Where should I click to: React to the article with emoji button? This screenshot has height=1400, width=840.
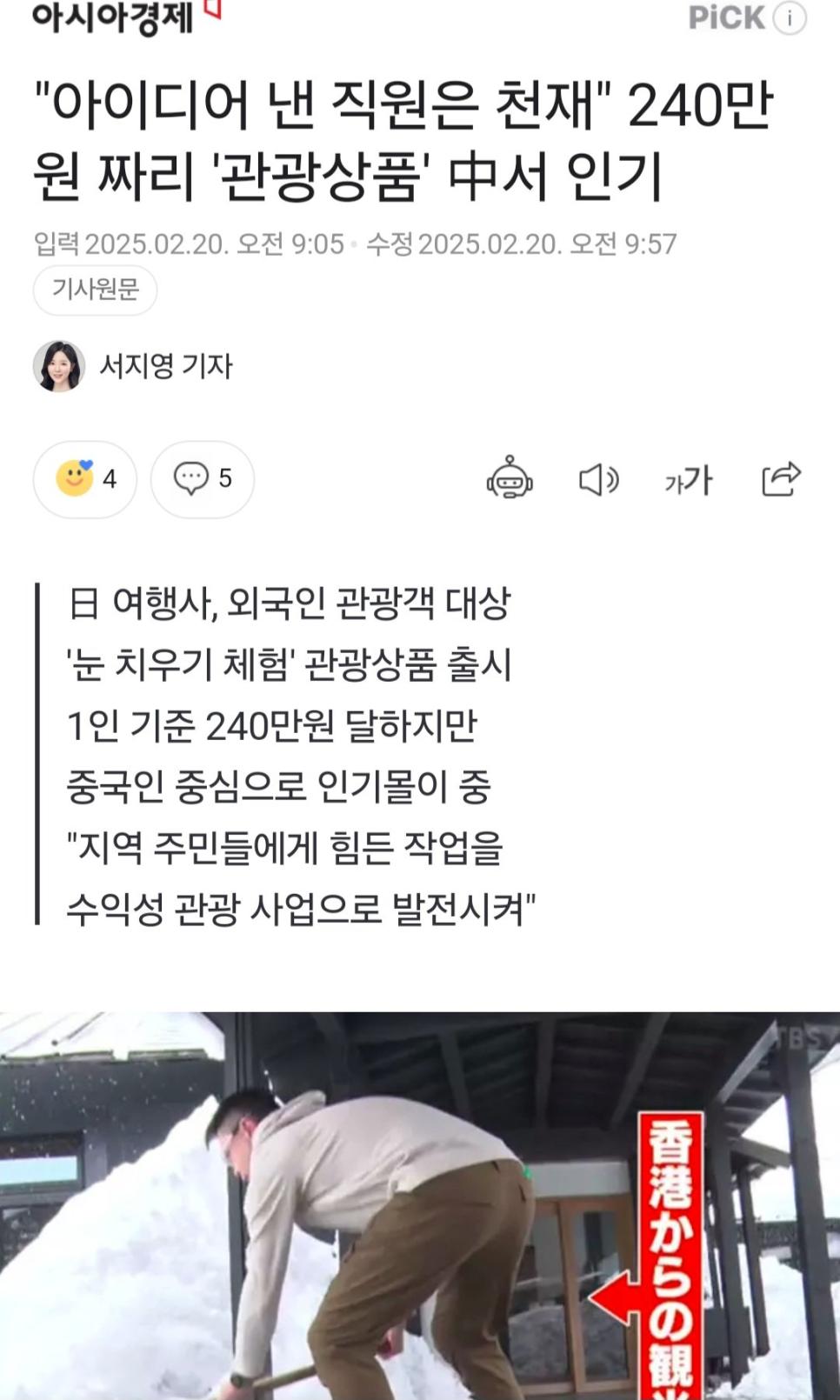[85, 479]
